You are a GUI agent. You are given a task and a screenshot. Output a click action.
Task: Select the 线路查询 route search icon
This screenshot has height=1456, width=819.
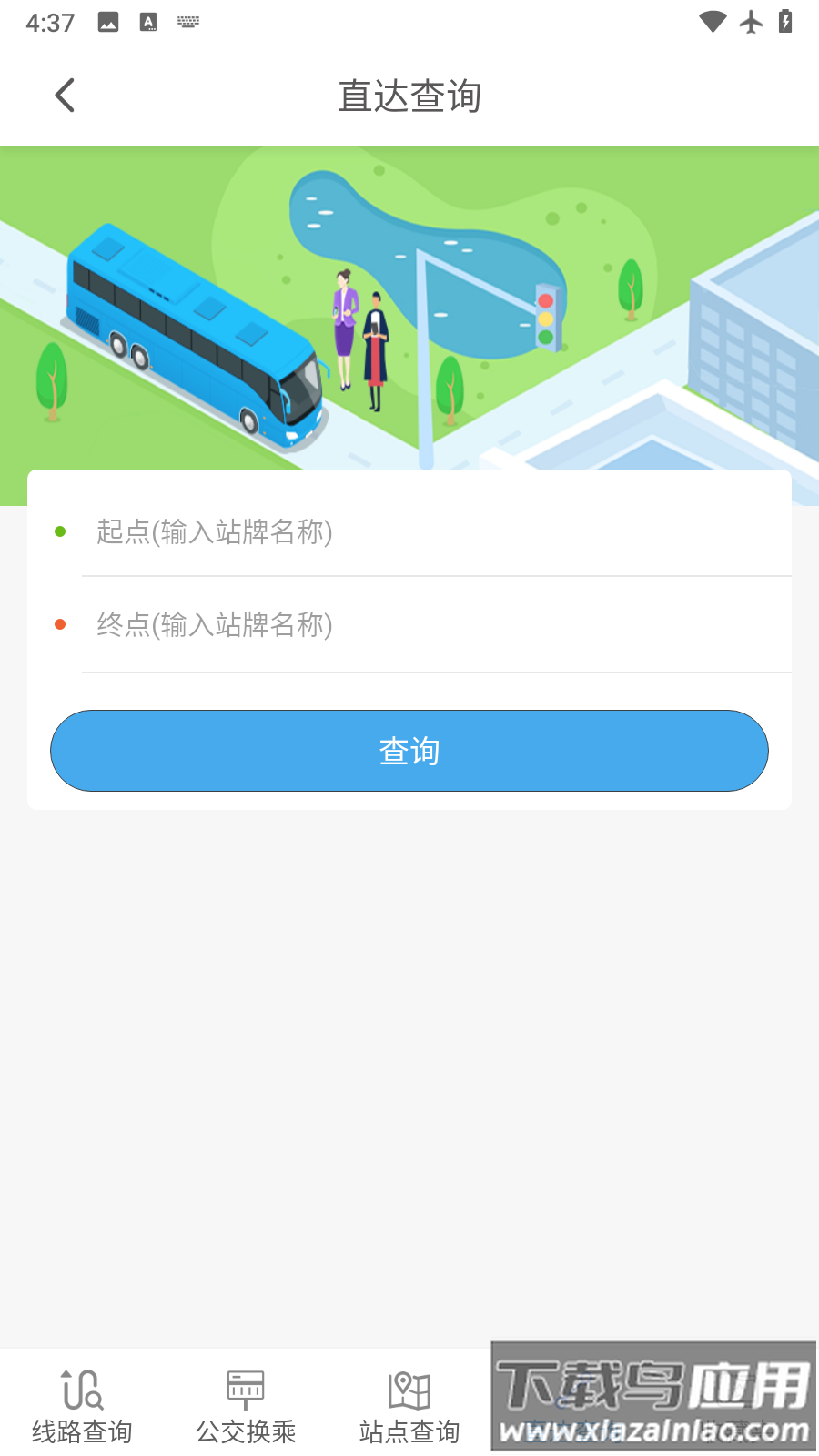(x=82, y=1387)
